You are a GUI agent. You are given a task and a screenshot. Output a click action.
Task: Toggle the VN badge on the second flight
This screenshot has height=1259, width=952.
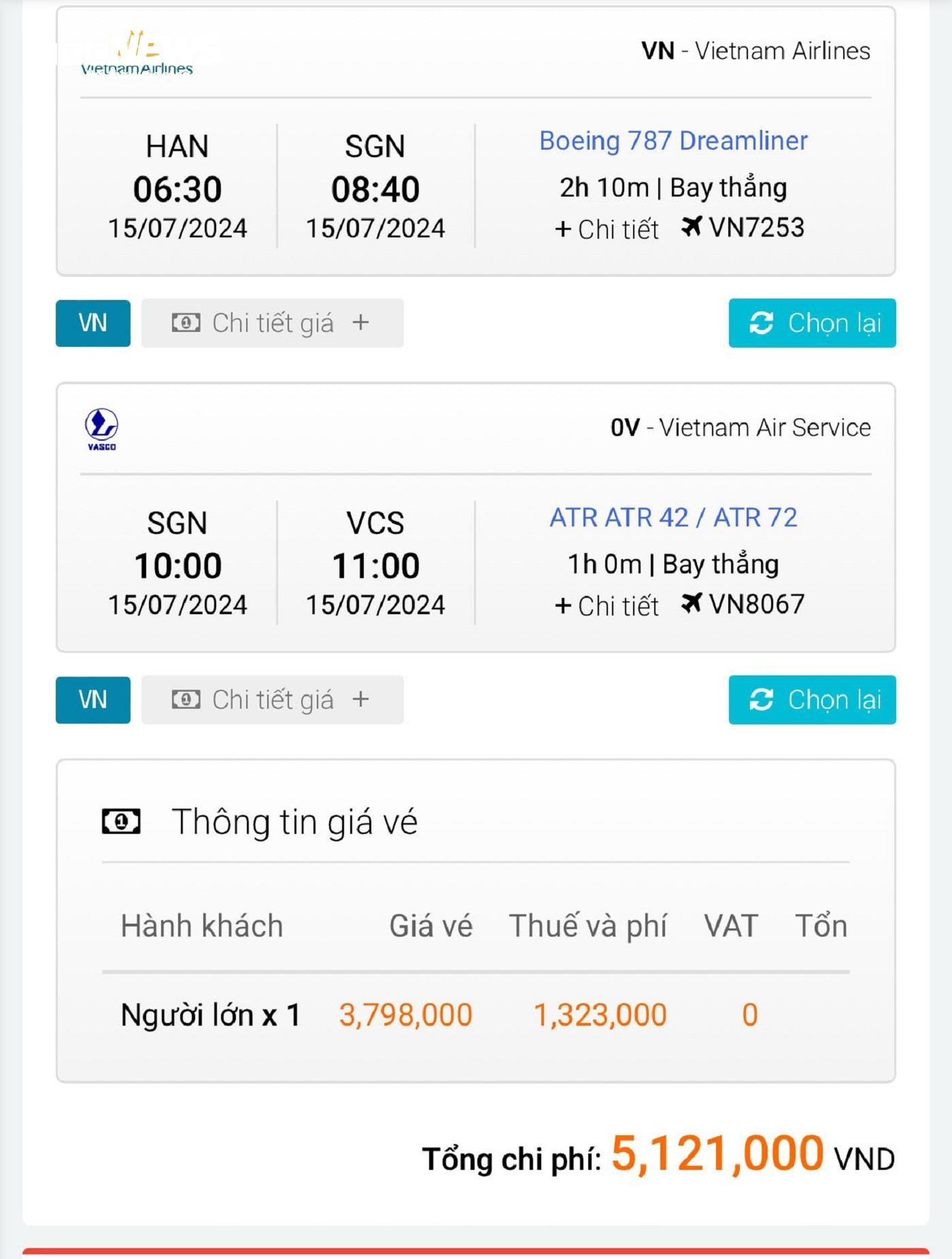(x=92, y=701)
